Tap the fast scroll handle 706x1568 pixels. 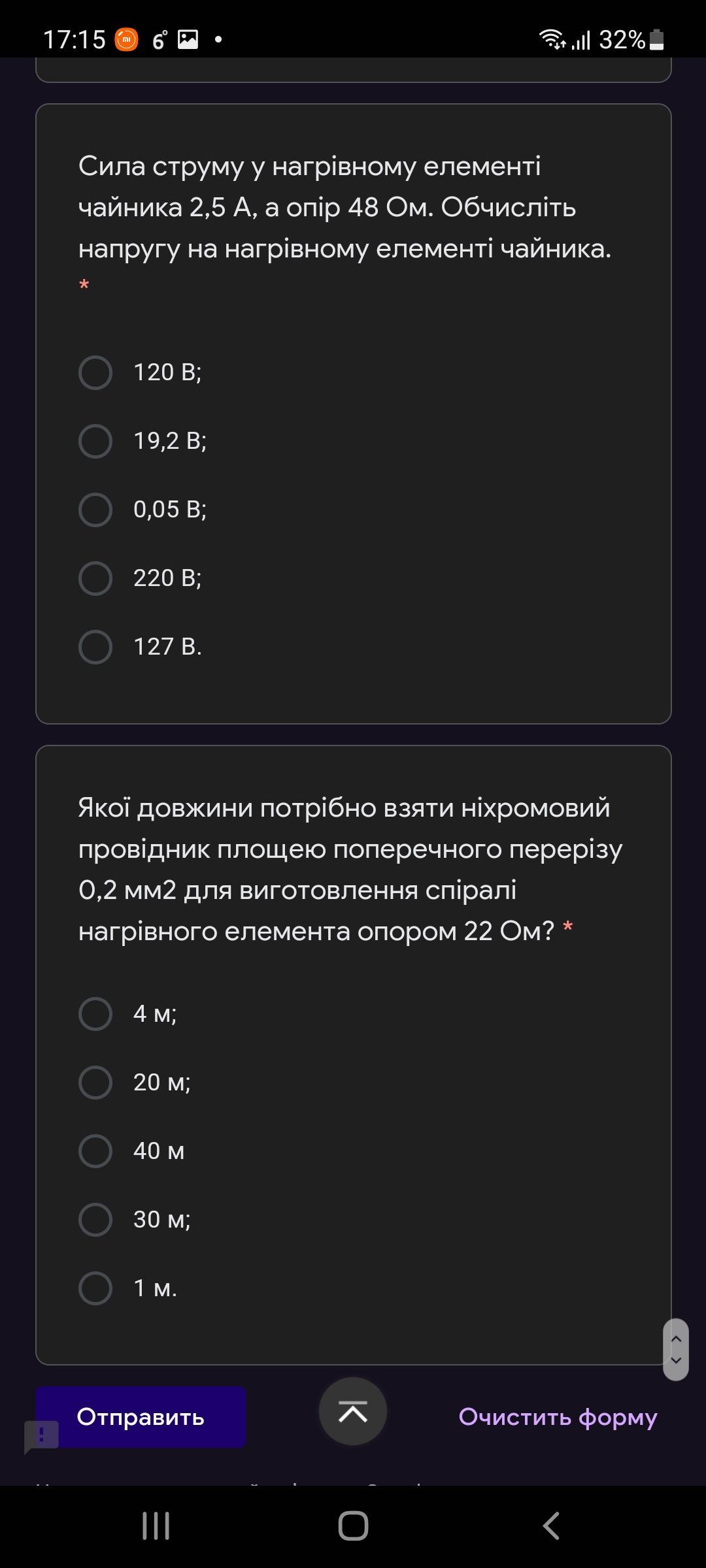point(676,1349)
